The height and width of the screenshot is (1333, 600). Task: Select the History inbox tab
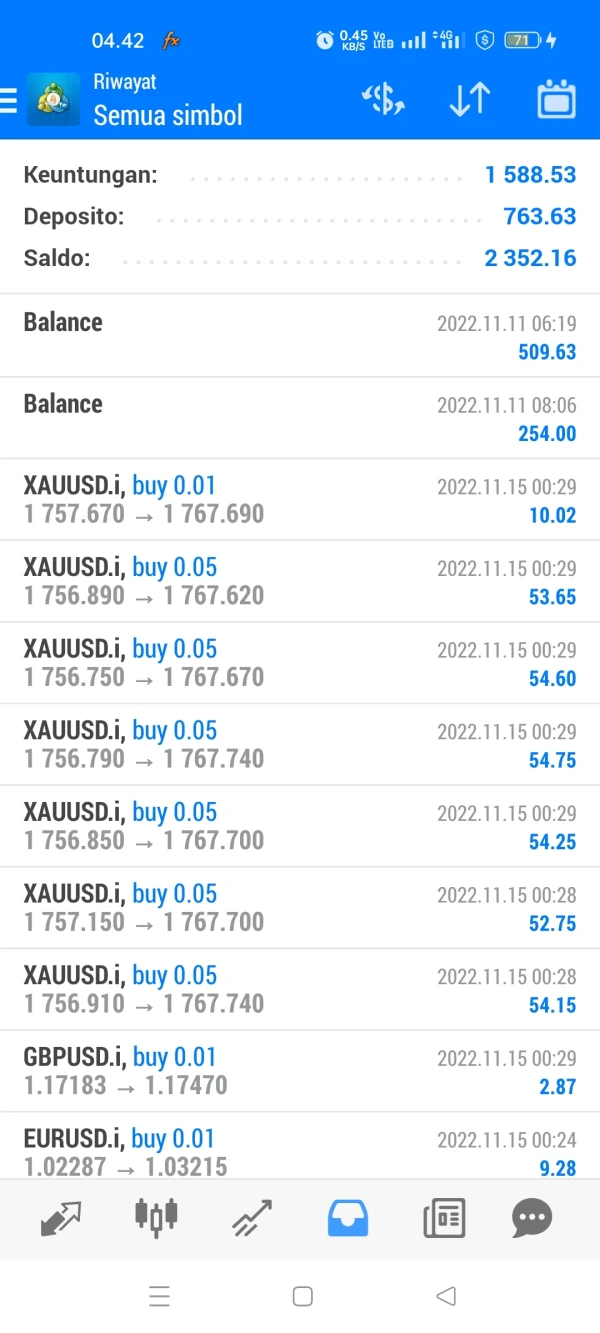(348, 1217)
